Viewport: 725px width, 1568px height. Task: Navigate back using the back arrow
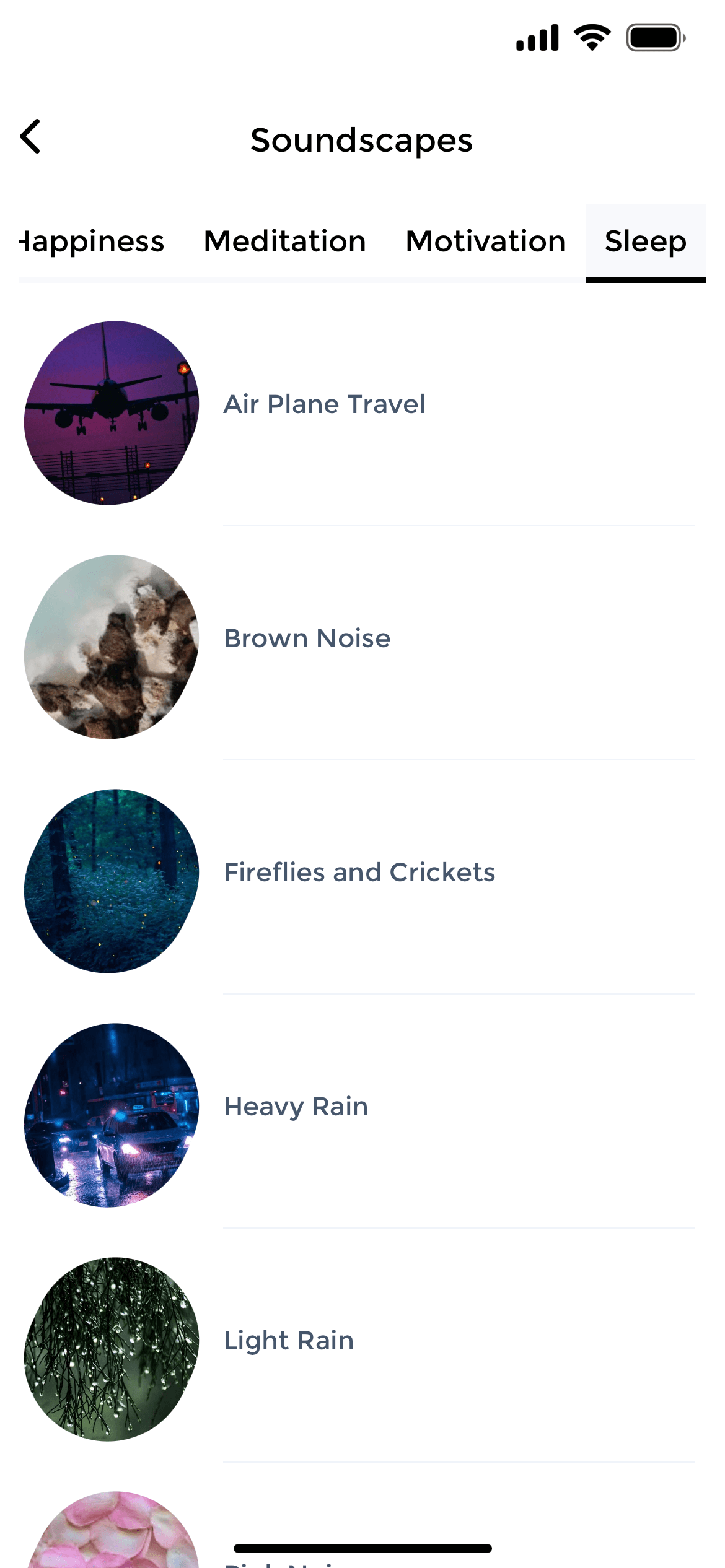coord(31,137)
